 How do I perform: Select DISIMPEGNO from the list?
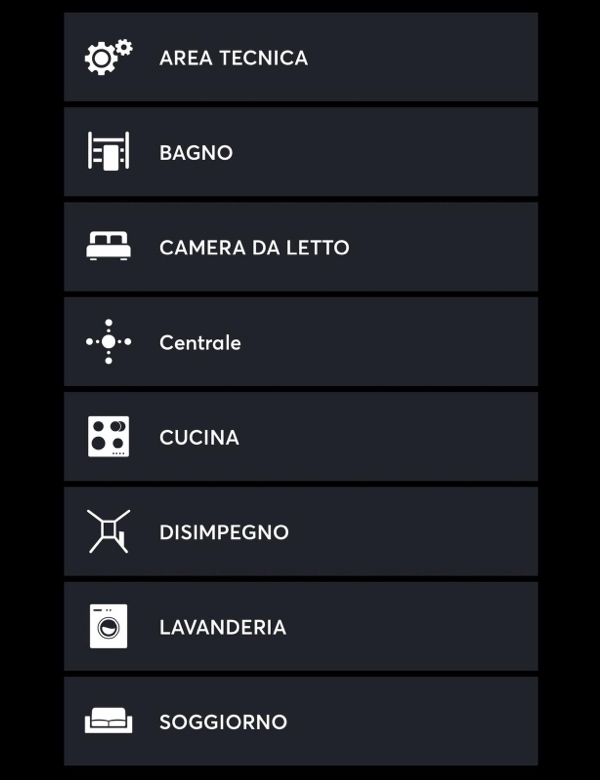coord(300,532)
